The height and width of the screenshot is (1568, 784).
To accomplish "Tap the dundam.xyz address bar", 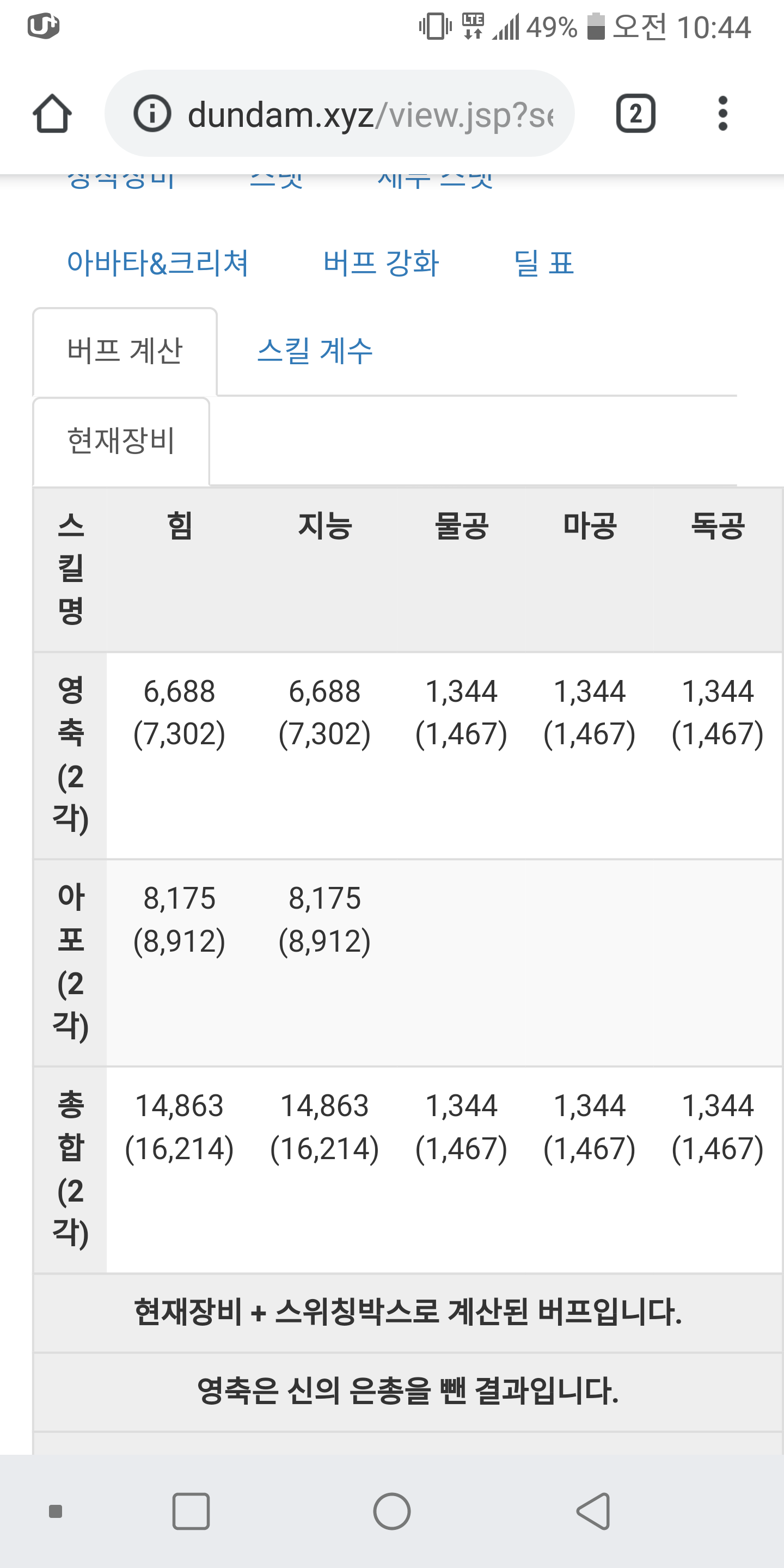I will 339,114.
